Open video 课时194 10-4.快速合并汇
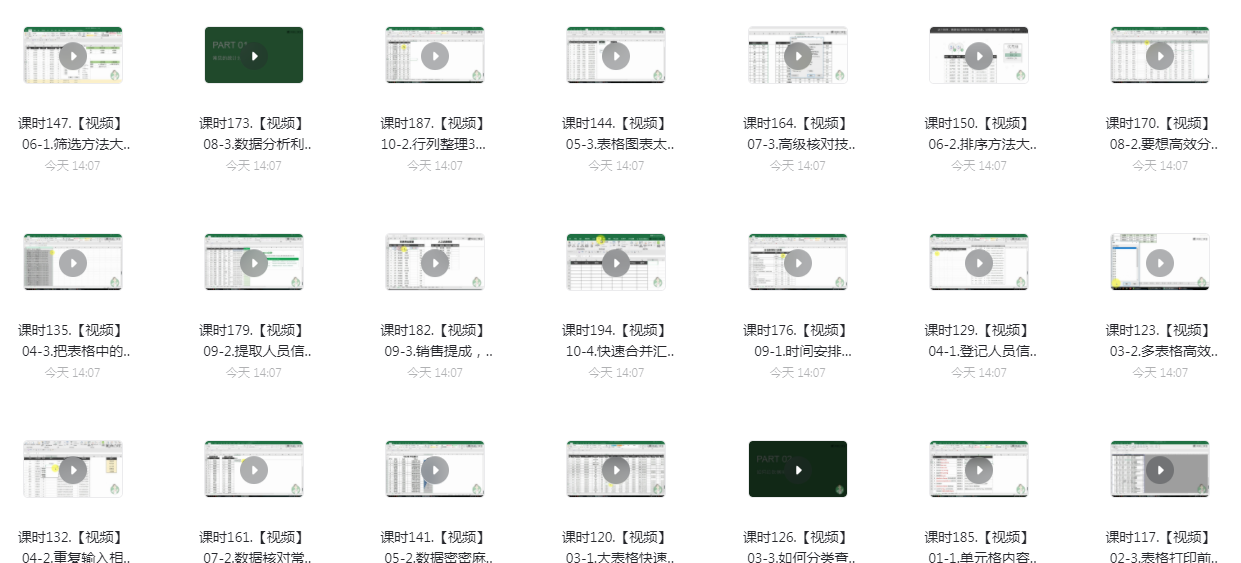 [x=616, y=263]
